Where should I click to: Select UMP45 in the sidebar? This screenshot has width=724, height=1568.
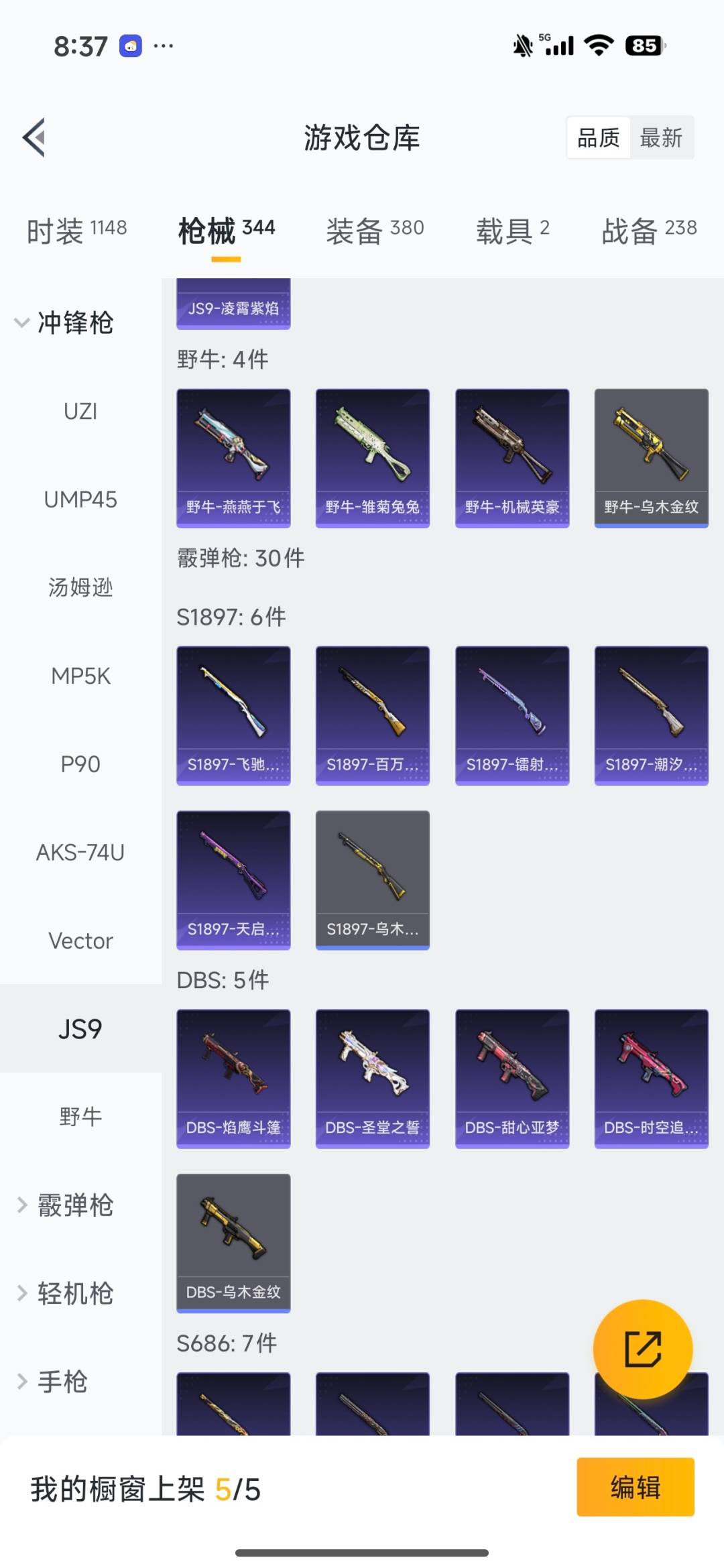click(x=80, y=499)
